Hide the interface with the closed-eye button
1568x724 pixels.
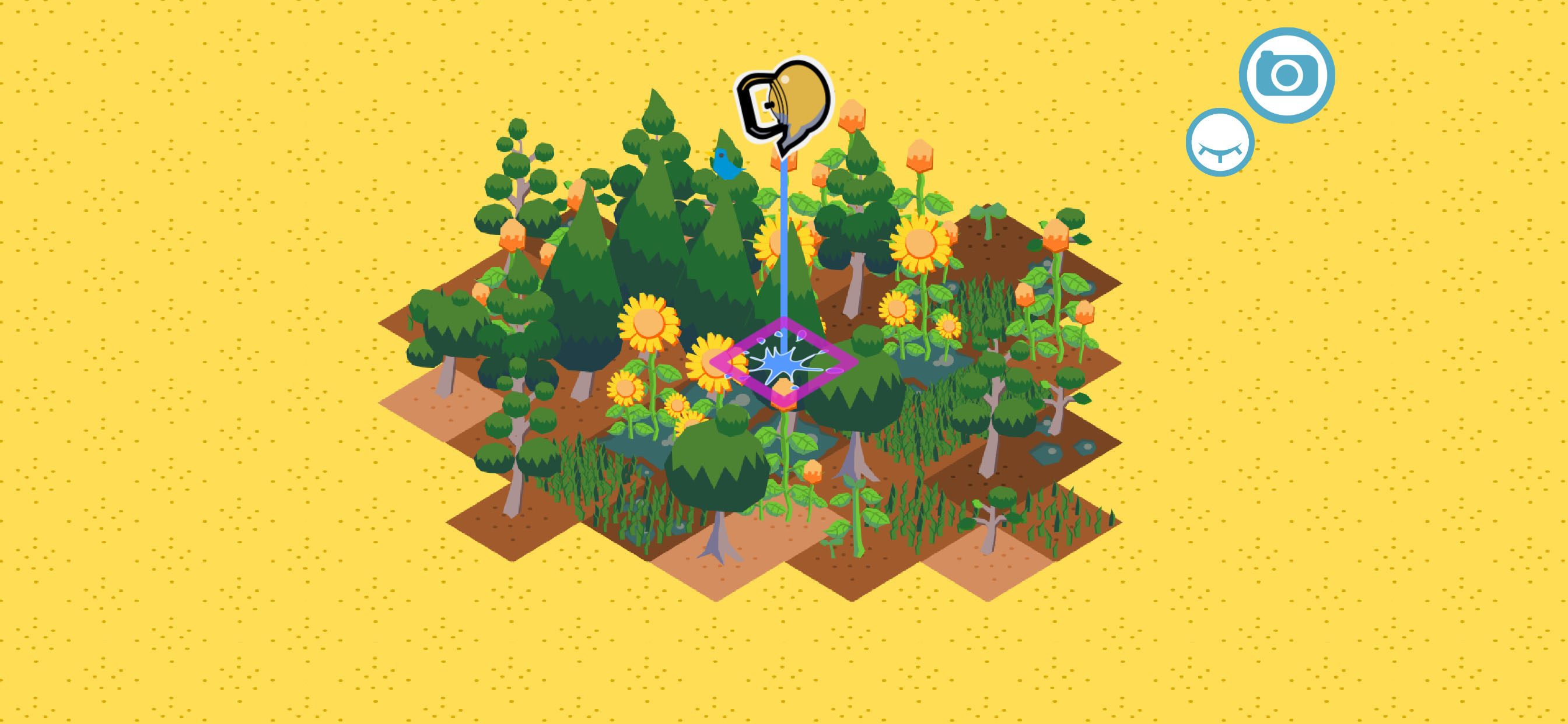click(1219, 143)
